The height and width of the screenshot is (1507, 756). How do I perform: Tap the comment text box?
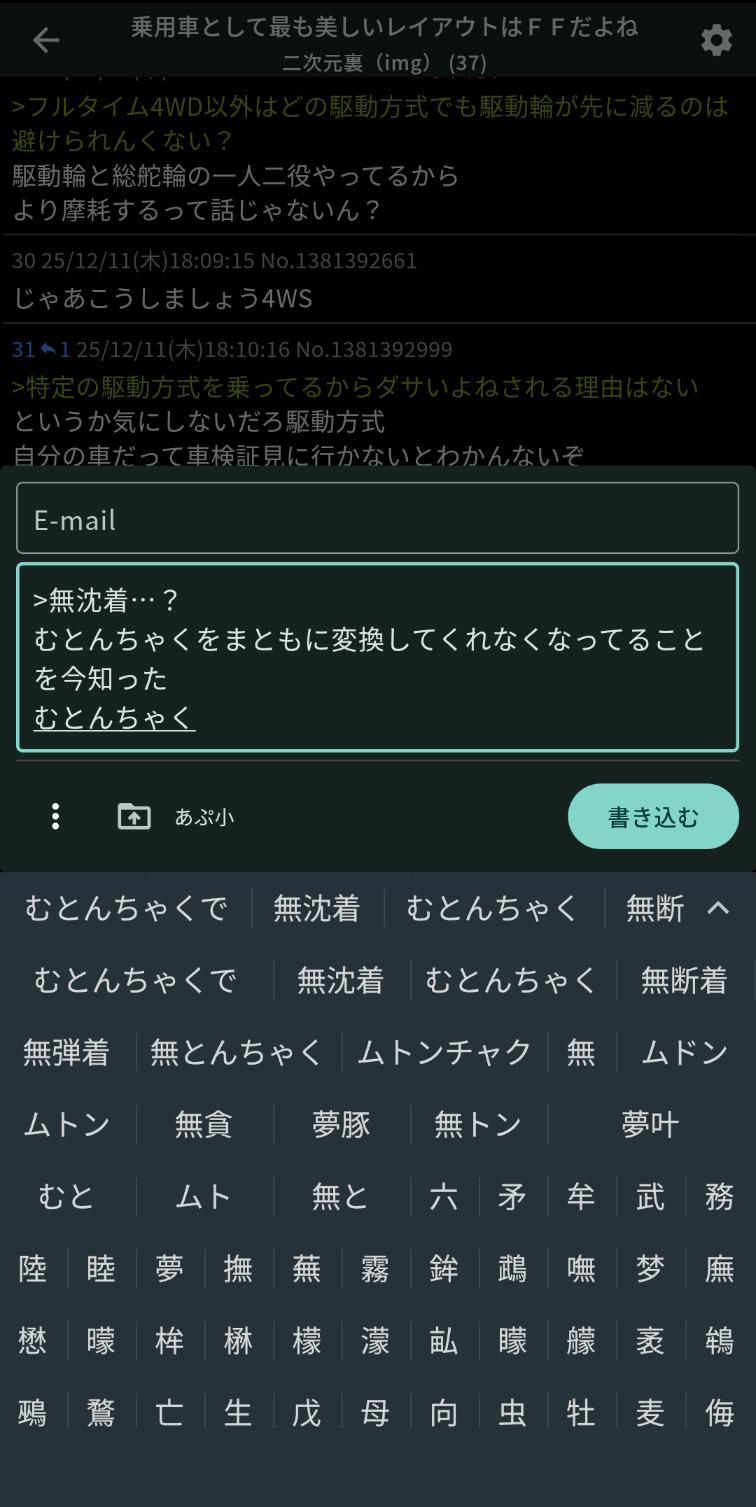click(377, 657)
